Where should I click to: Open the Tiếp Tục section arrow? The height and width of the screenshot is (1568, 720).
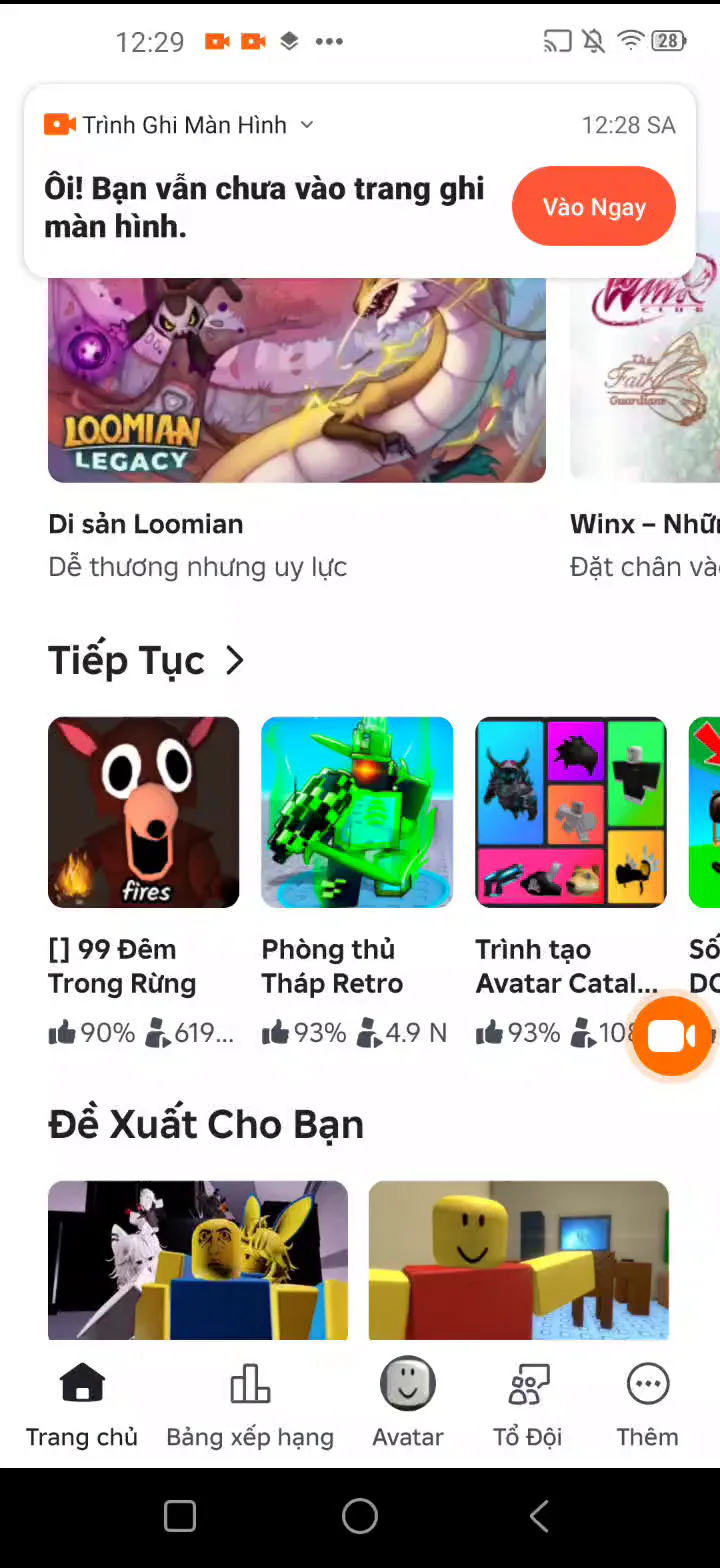click(x=234, y=660)
